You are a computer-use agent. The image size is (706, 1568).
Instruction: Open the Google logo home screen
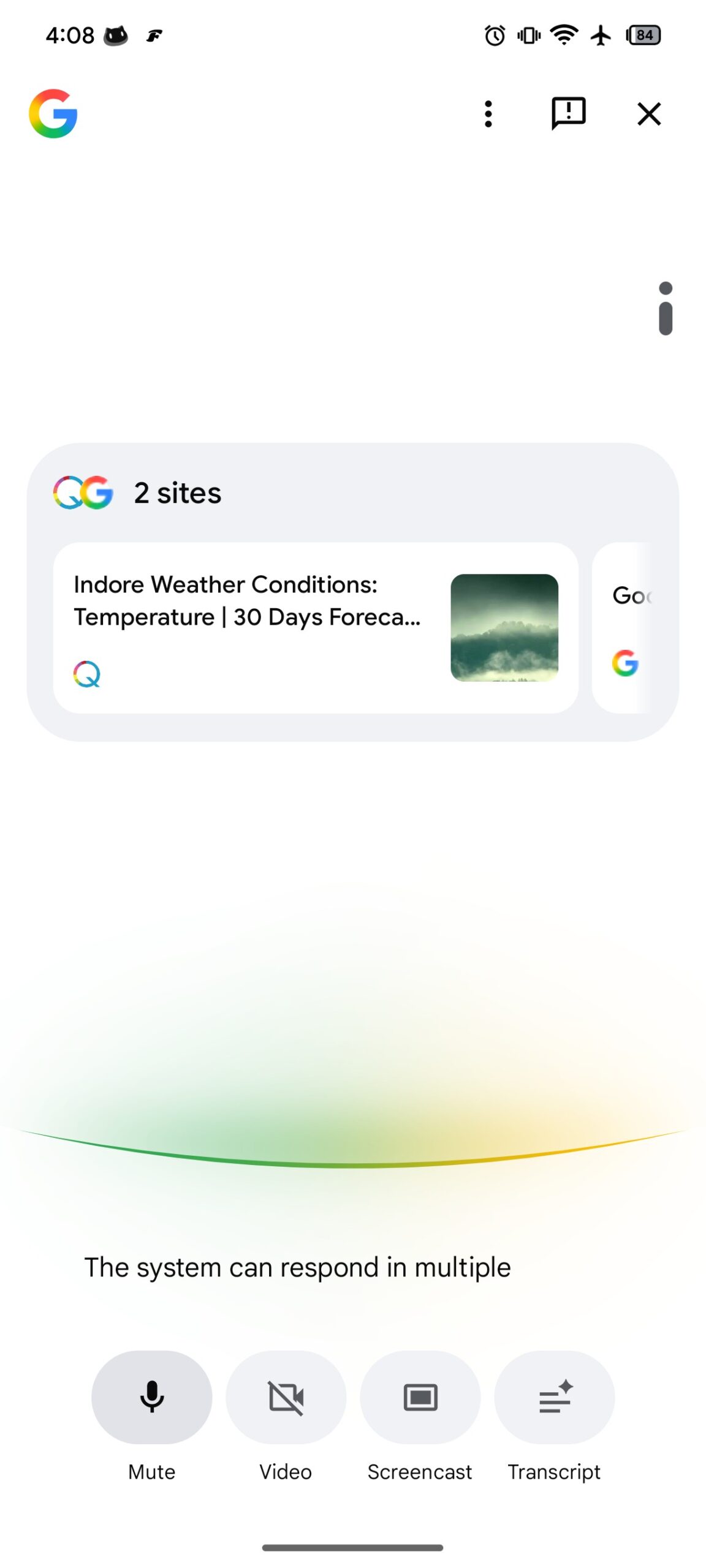(x=53, y=113)
